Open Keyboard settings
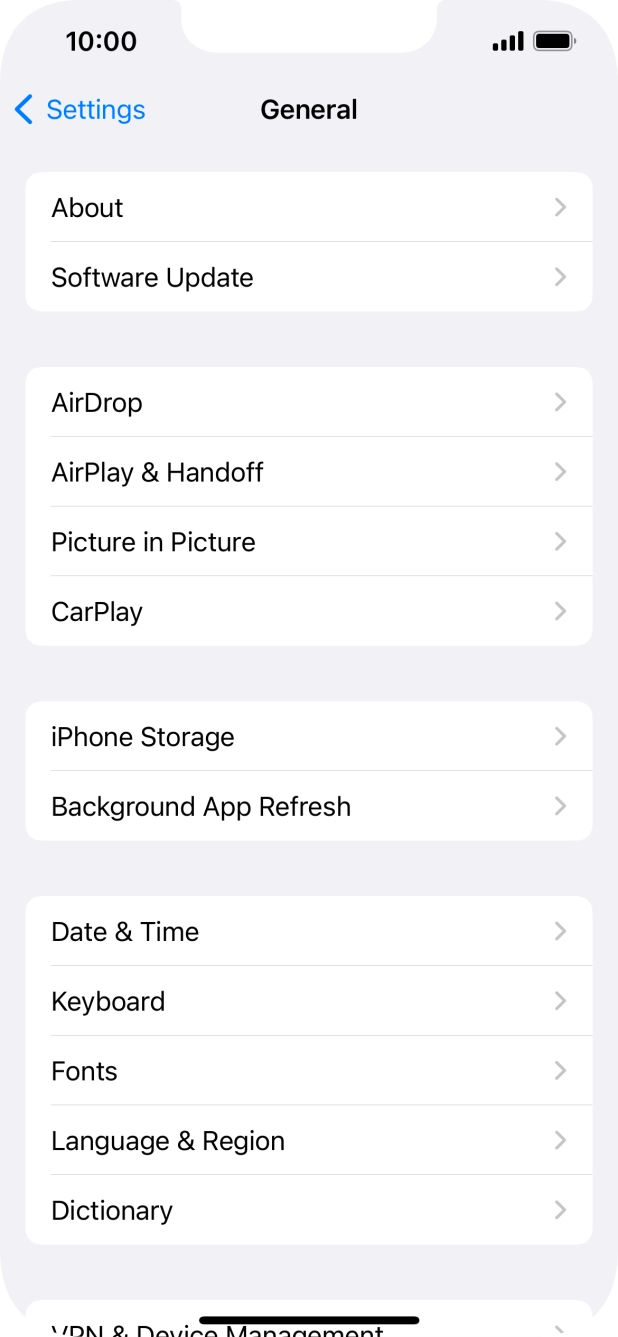618x1337 pixels. pos(309,1001)
